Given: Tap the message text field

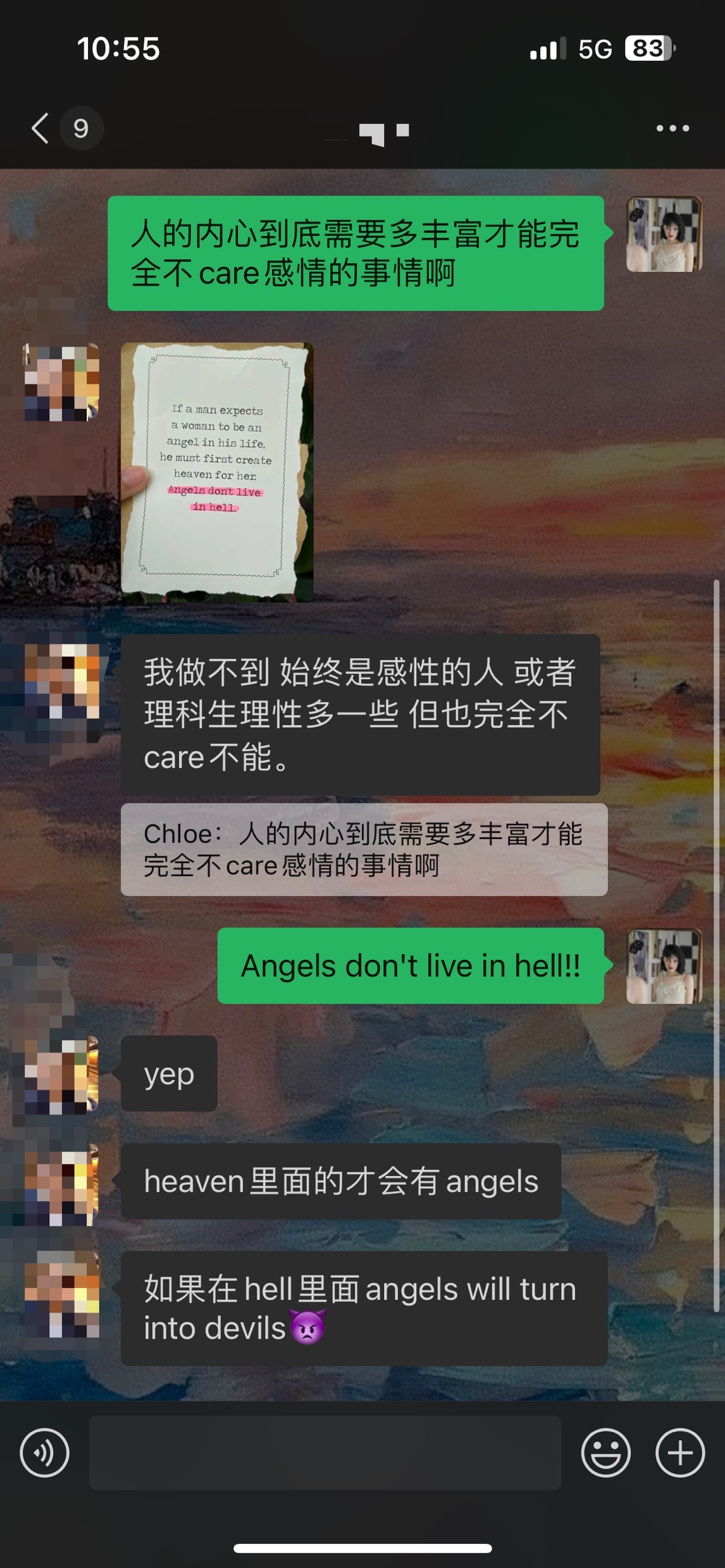Looking at the screenshot, I should [325, 1453].
